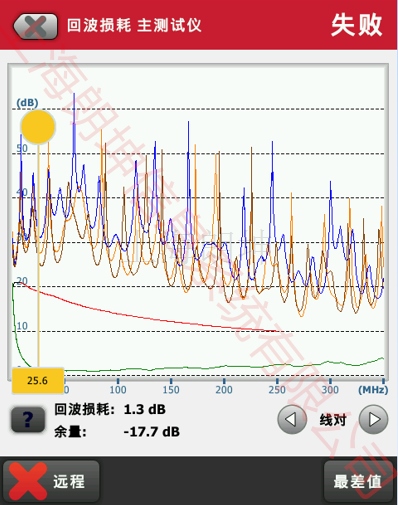
Task: Go to the previous wire pair
Action: click(x=292, y=419)
